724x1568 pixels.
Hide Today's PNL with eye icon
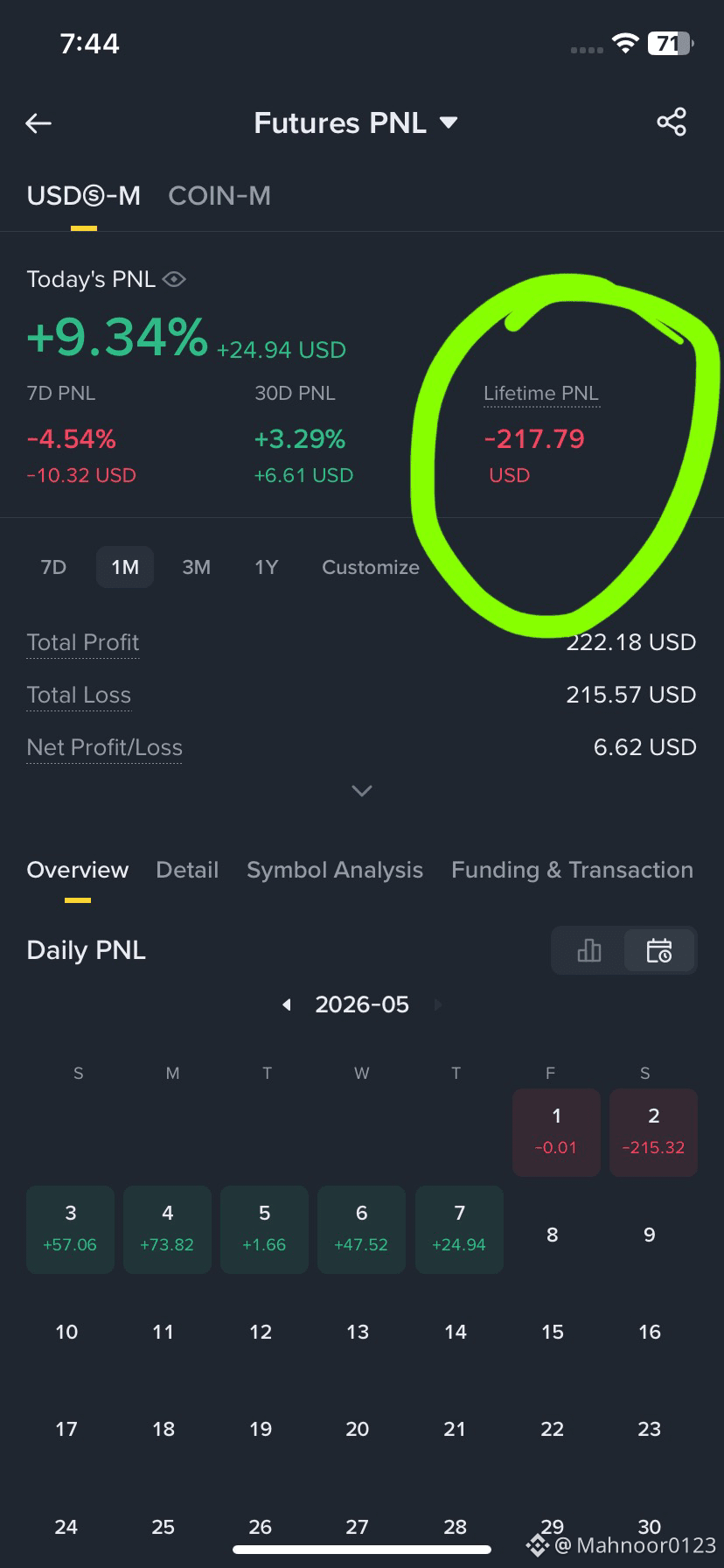(x=174, y=279)
